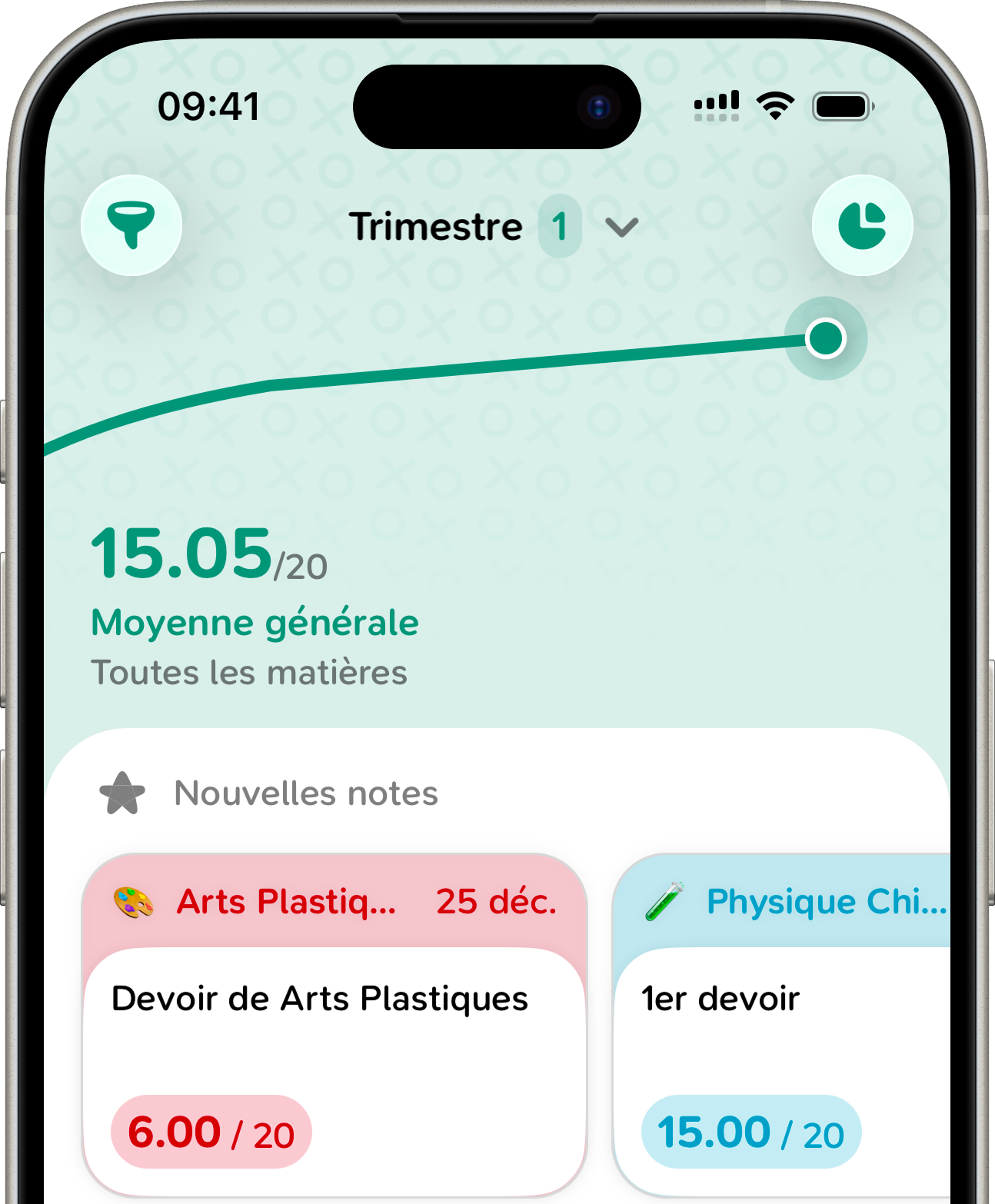The image size is (995, 1204).
Task: Open the Physique Chimie 1er devoir card
Action: pyautogui.click(x=781, y=1025)
